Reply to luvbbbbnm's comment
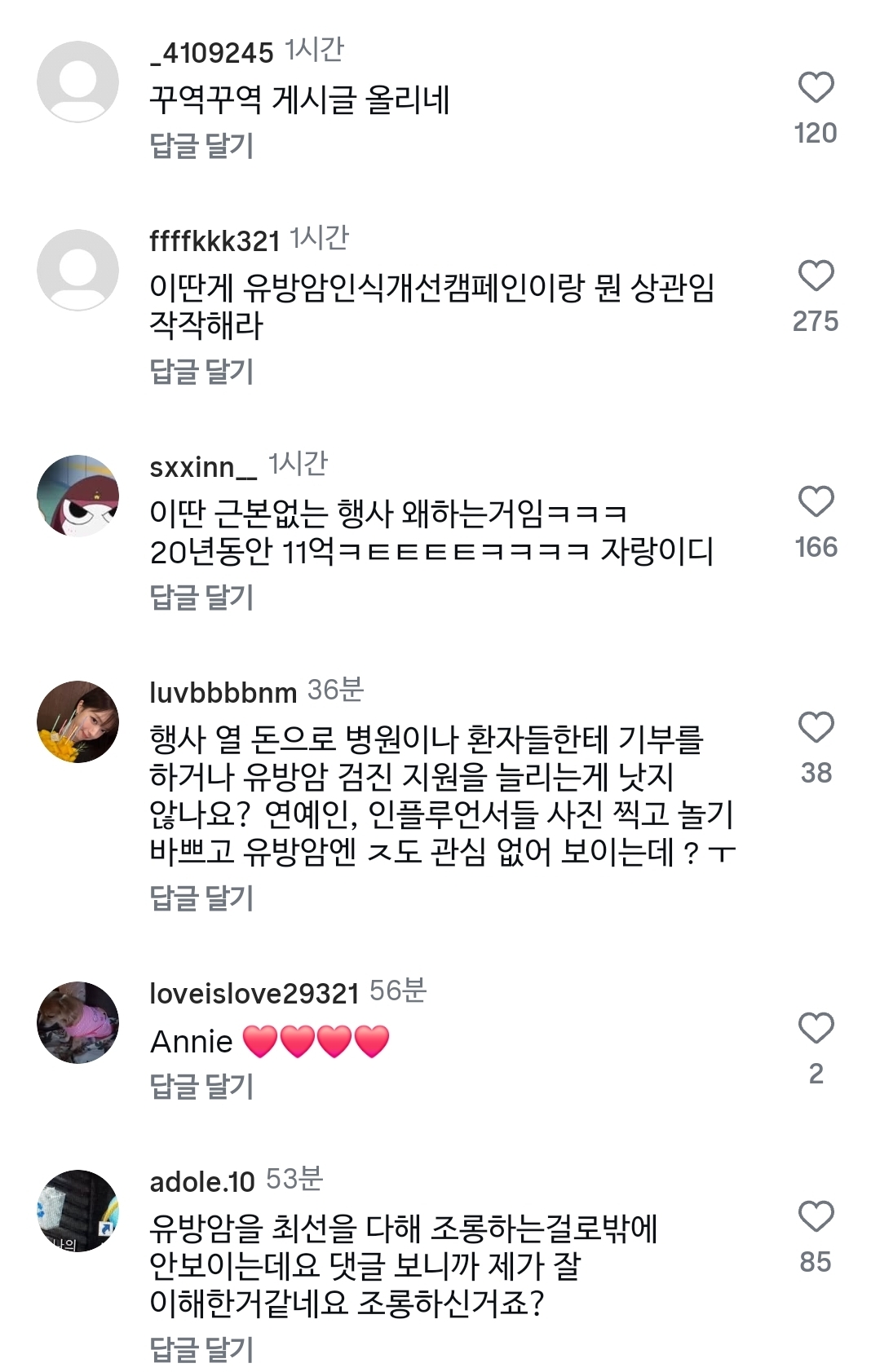The image size is (880, 1372). tap(201, 898)
